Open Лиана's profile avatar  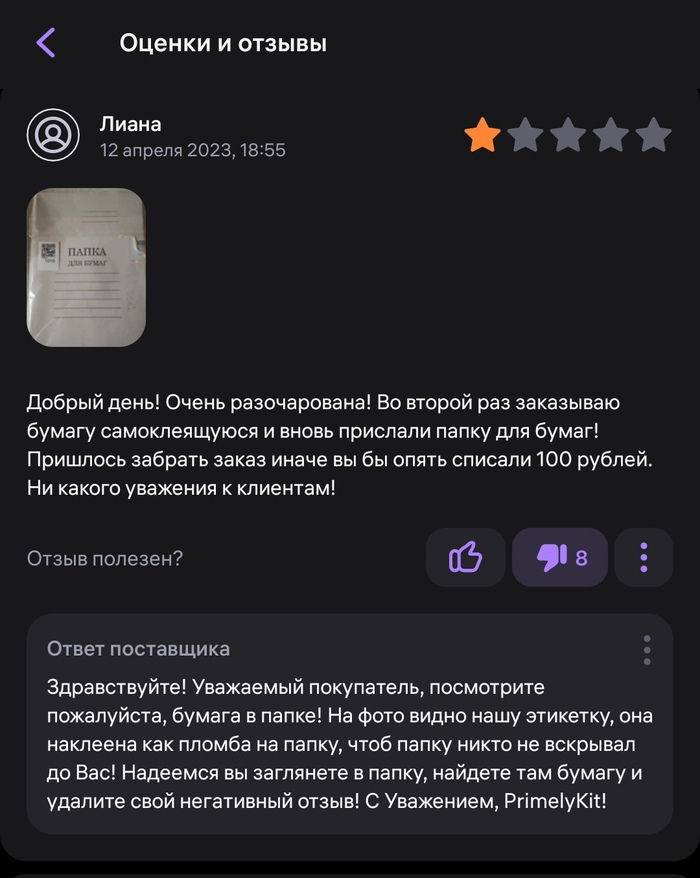[53, 136]
